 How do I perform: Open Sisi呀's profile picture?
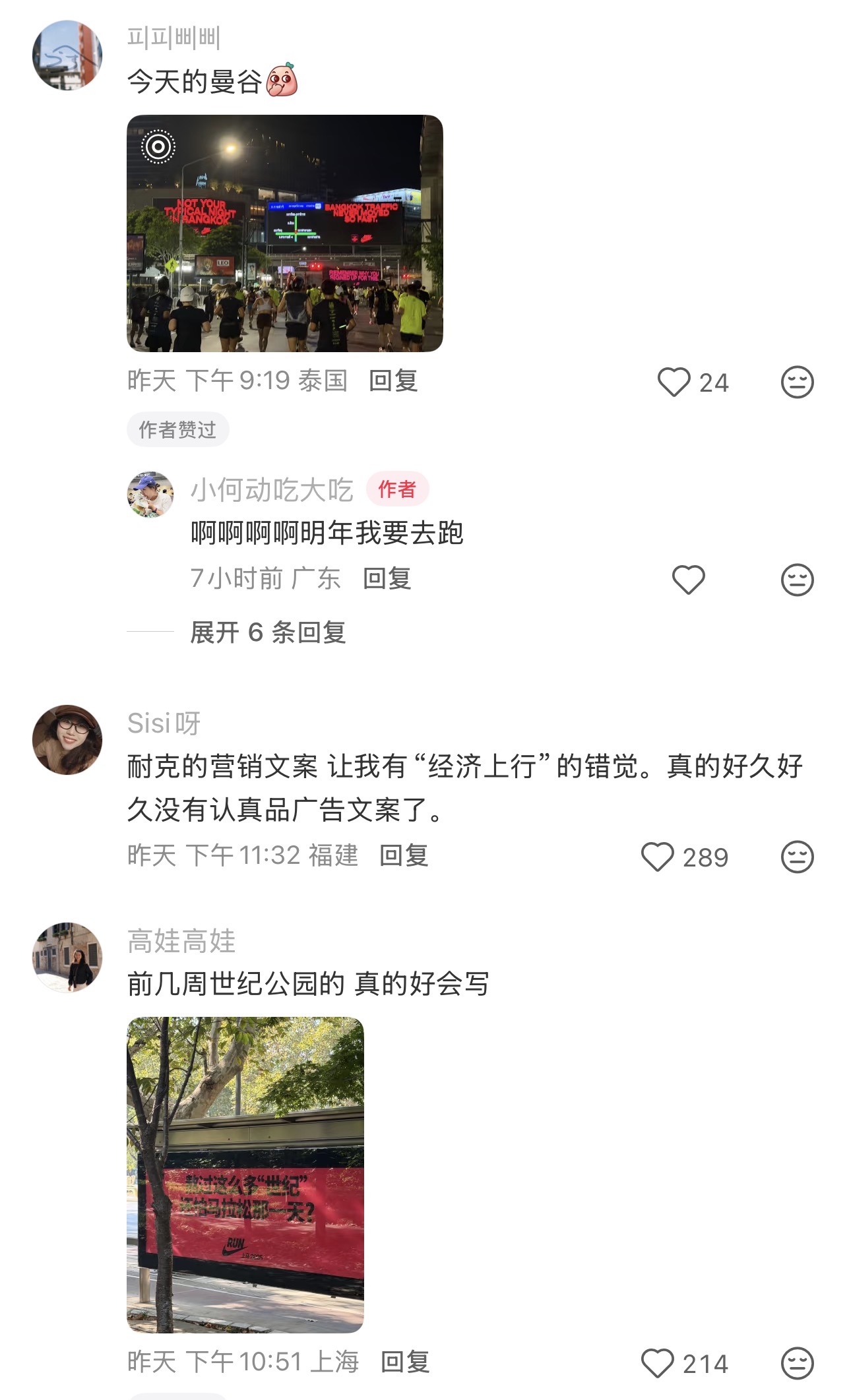67,739
